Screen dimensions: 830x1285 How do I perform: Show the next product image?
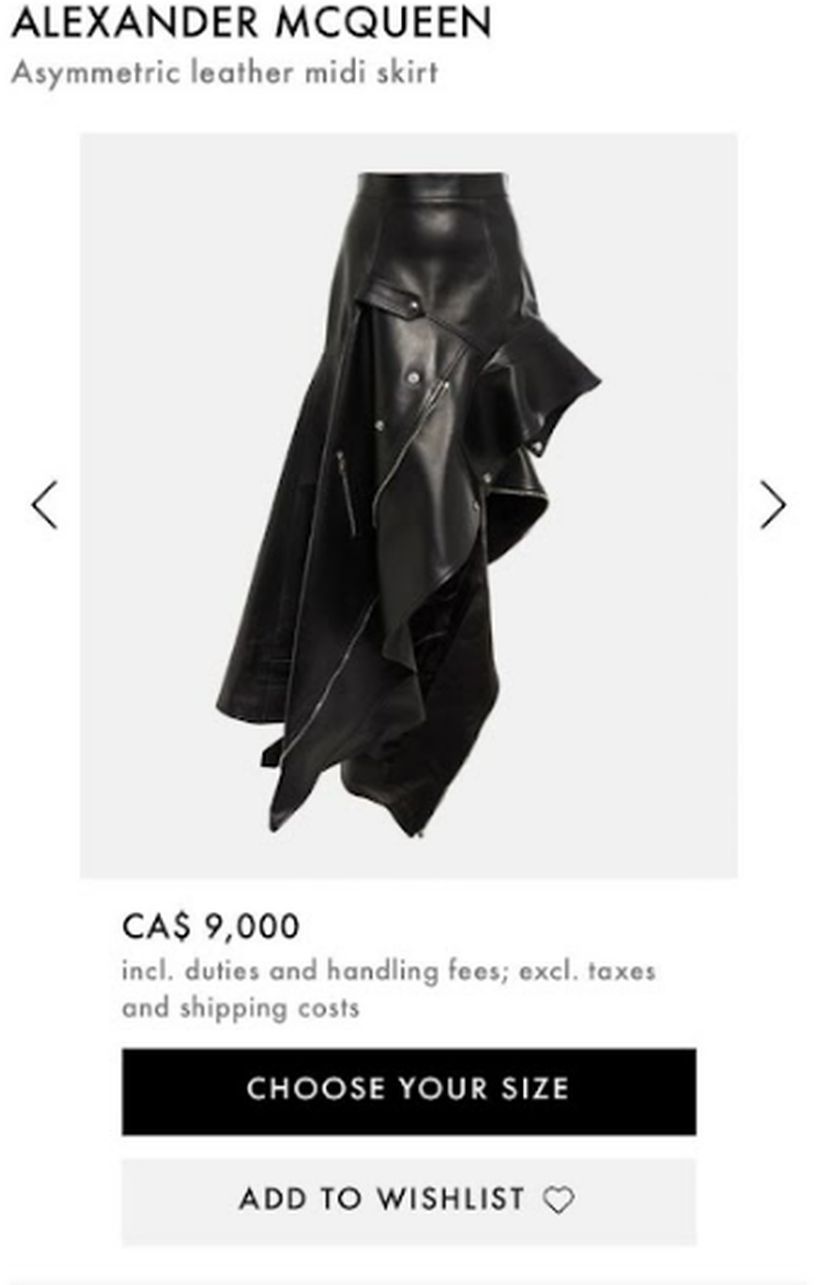(x=772, y=504)
